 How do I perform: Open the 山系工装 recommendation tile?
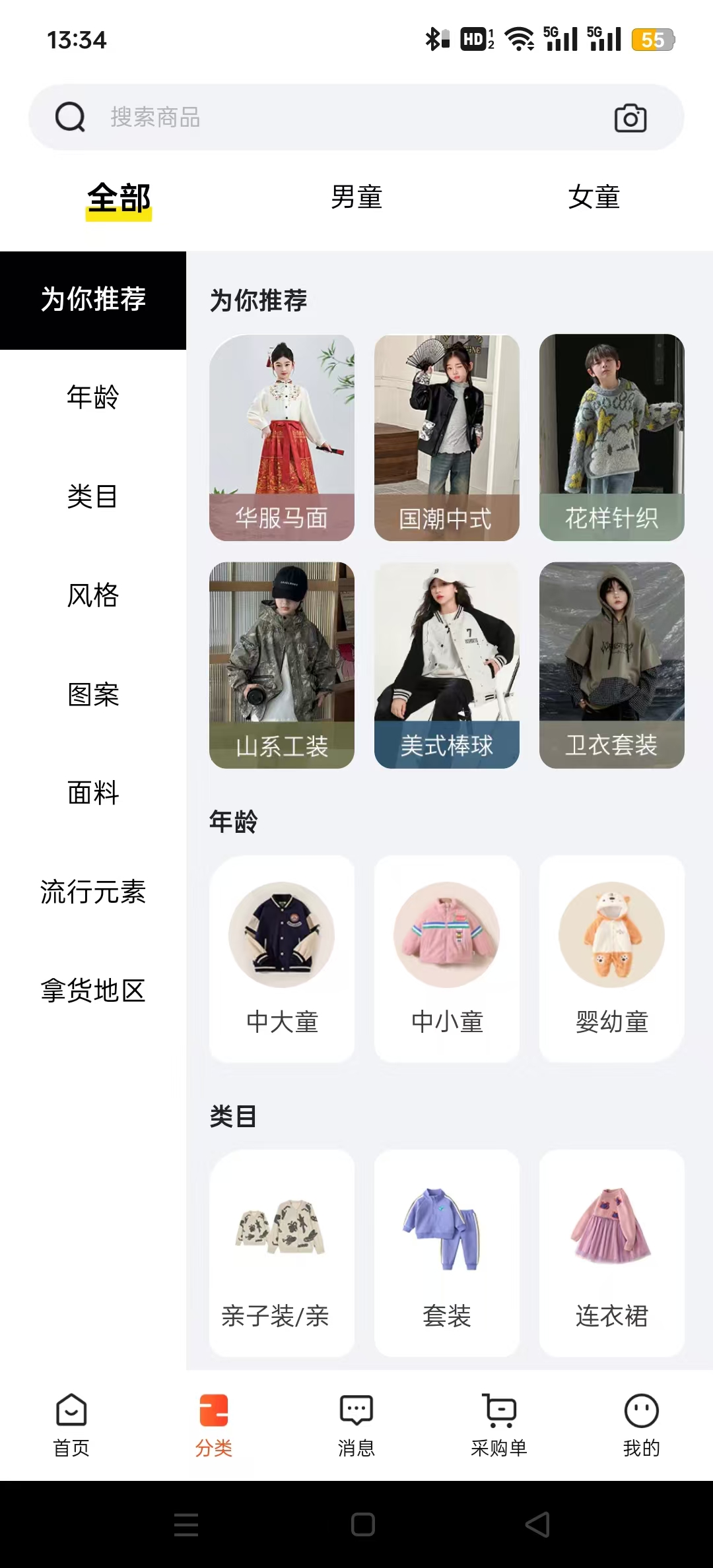pos(282,665)
